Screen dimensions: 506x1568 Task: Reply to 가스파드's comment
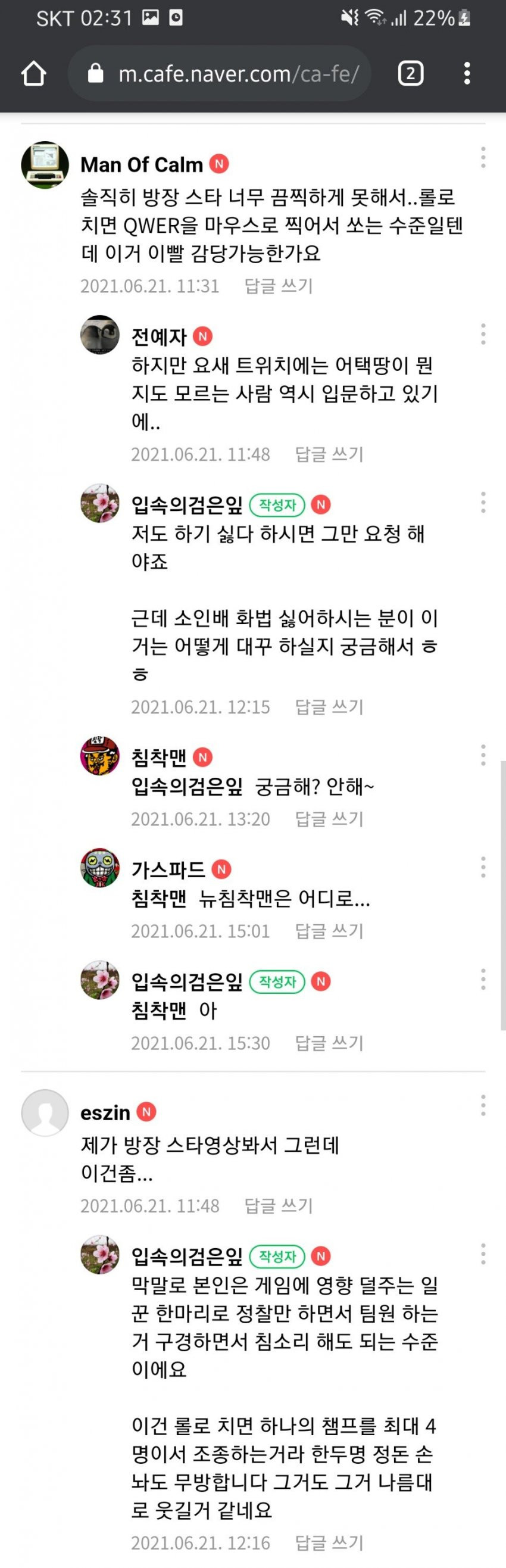coord(329,931)
